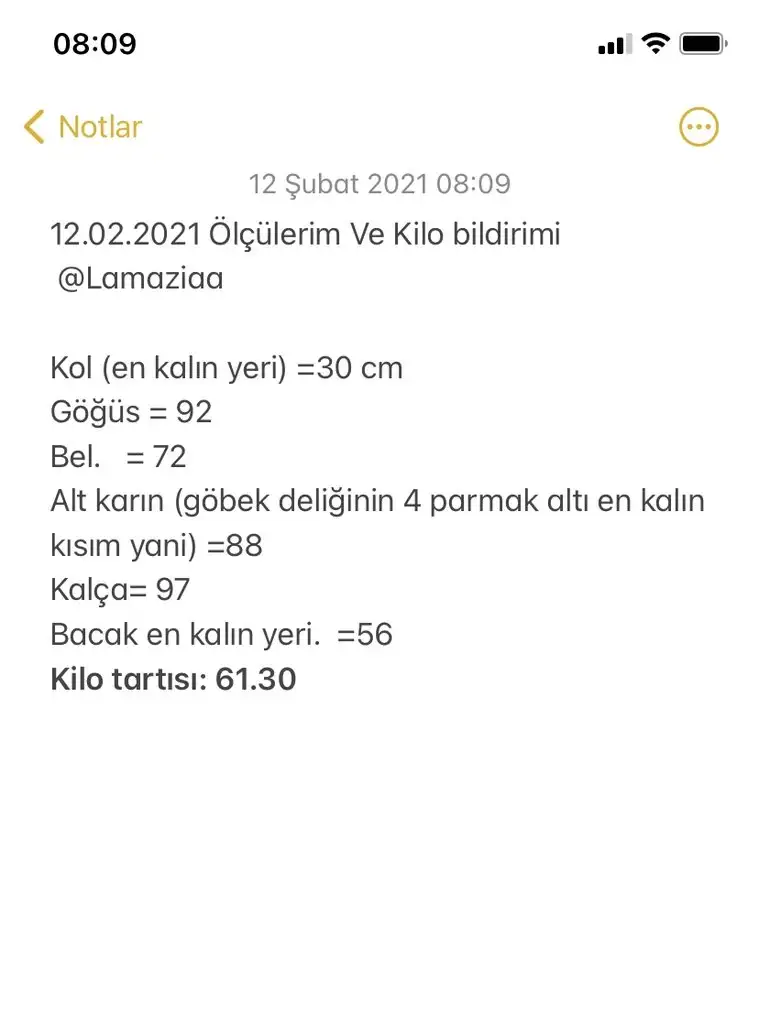Tap the Wi-Fi status icon
759x1024 pixels.
pos(655,43)
